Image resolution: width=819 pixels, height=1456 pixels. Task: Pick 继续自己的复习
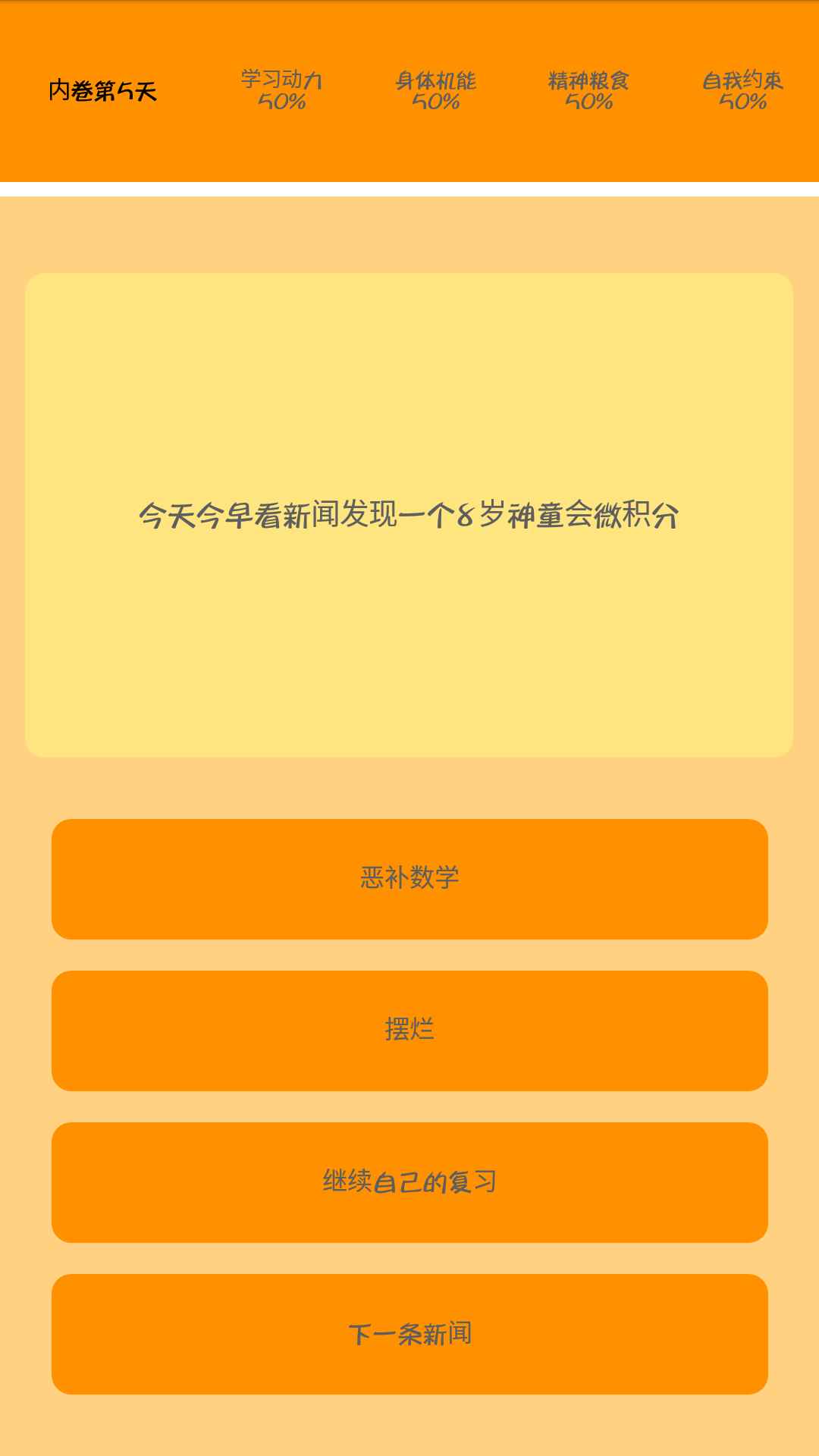click(x=409, y=1182)
